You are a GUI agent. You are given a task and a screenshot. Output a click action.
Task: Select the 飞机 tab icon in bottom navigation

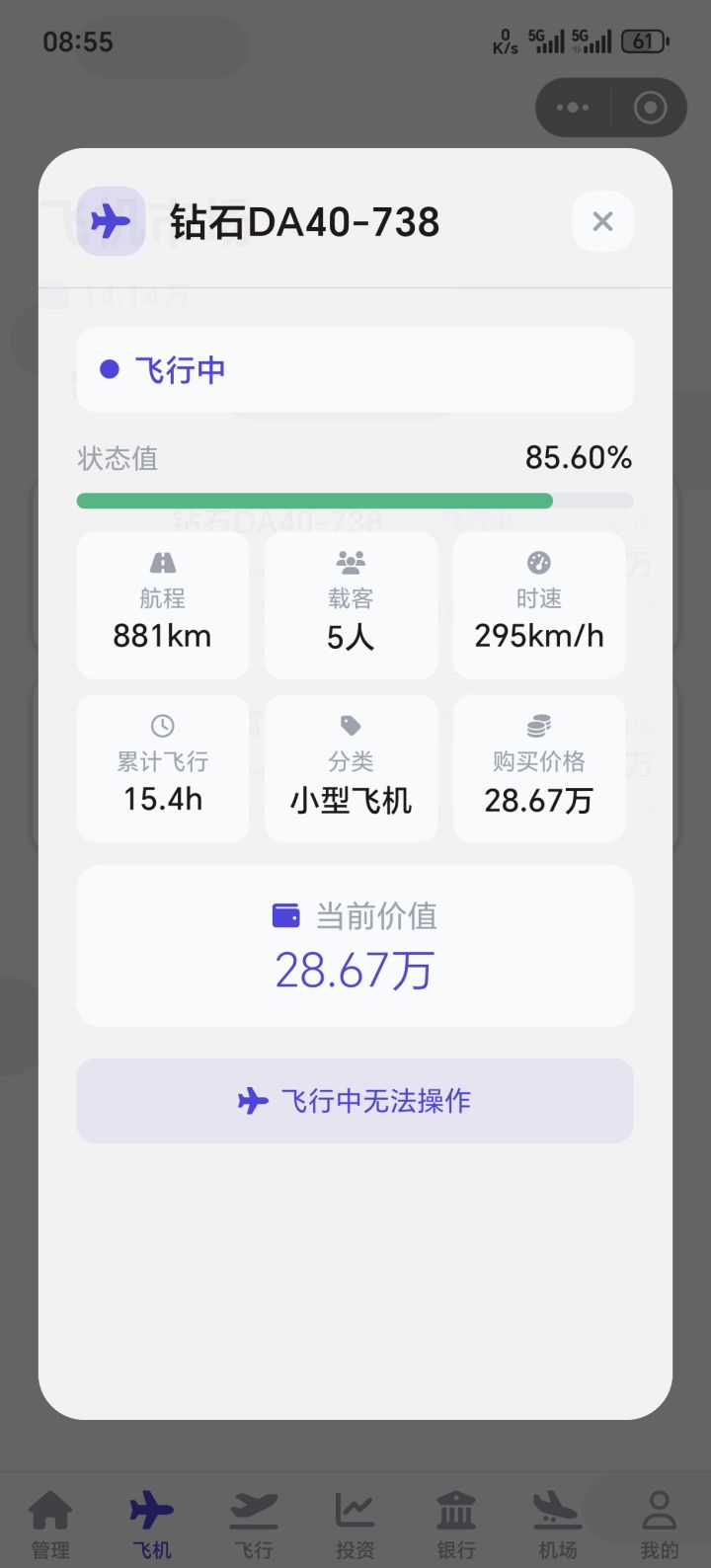coord(150,1509)
